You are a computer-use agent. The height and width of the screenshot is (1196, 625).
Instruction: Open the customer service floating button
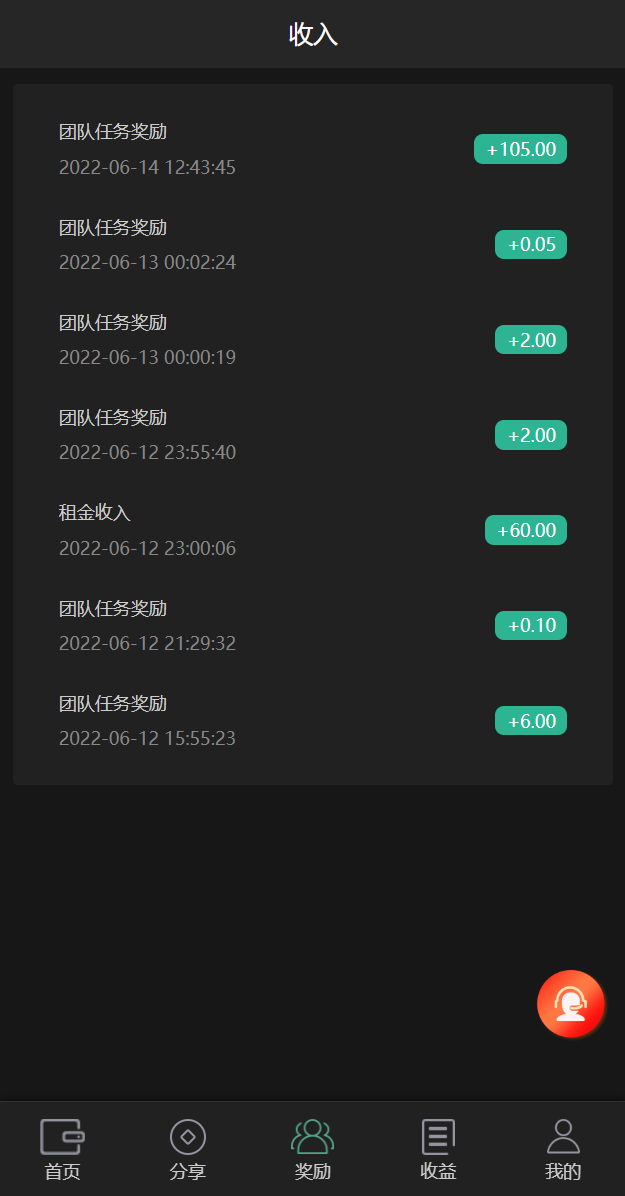(x=570, y=1004)
